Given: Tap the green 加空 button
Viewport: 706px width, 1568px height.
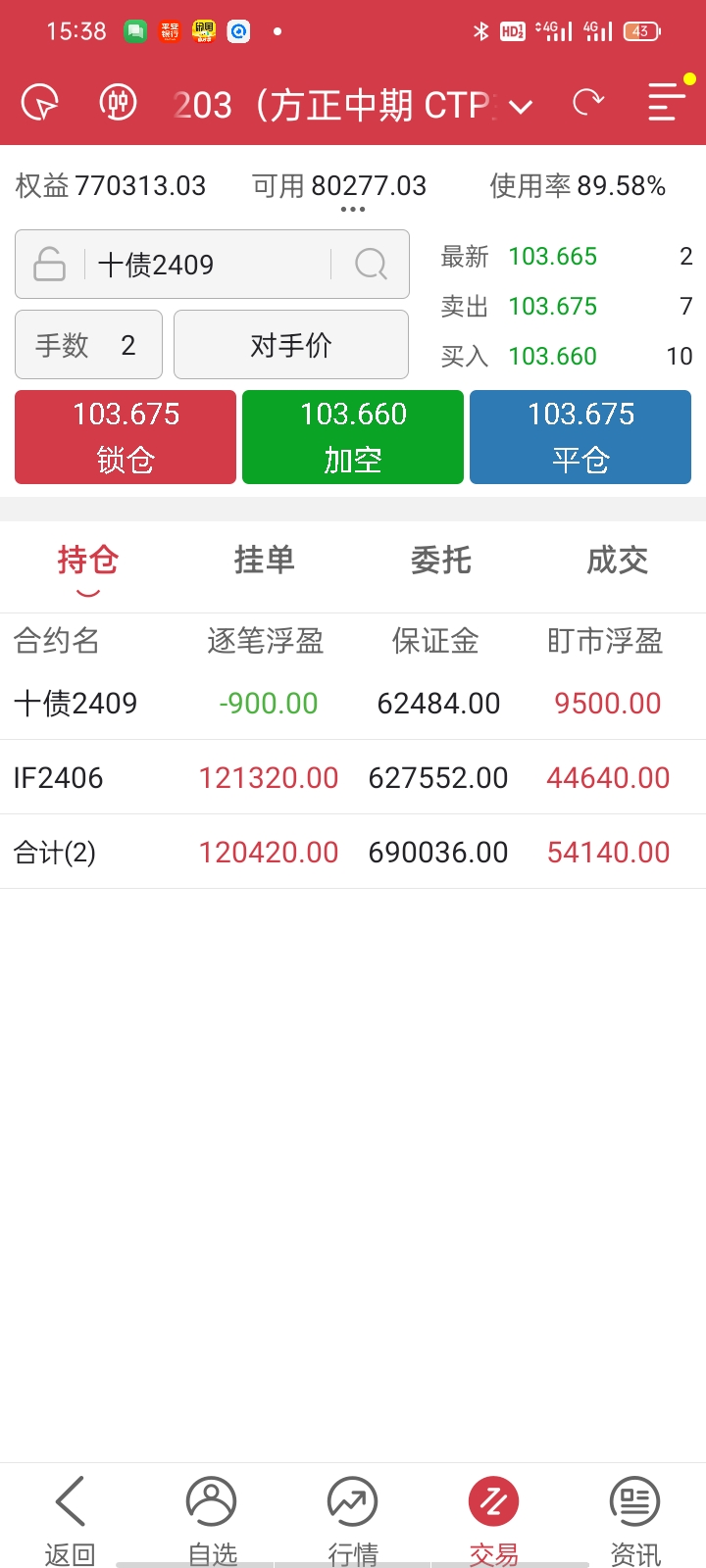Looking at the screenshot, I should (353, 437).
